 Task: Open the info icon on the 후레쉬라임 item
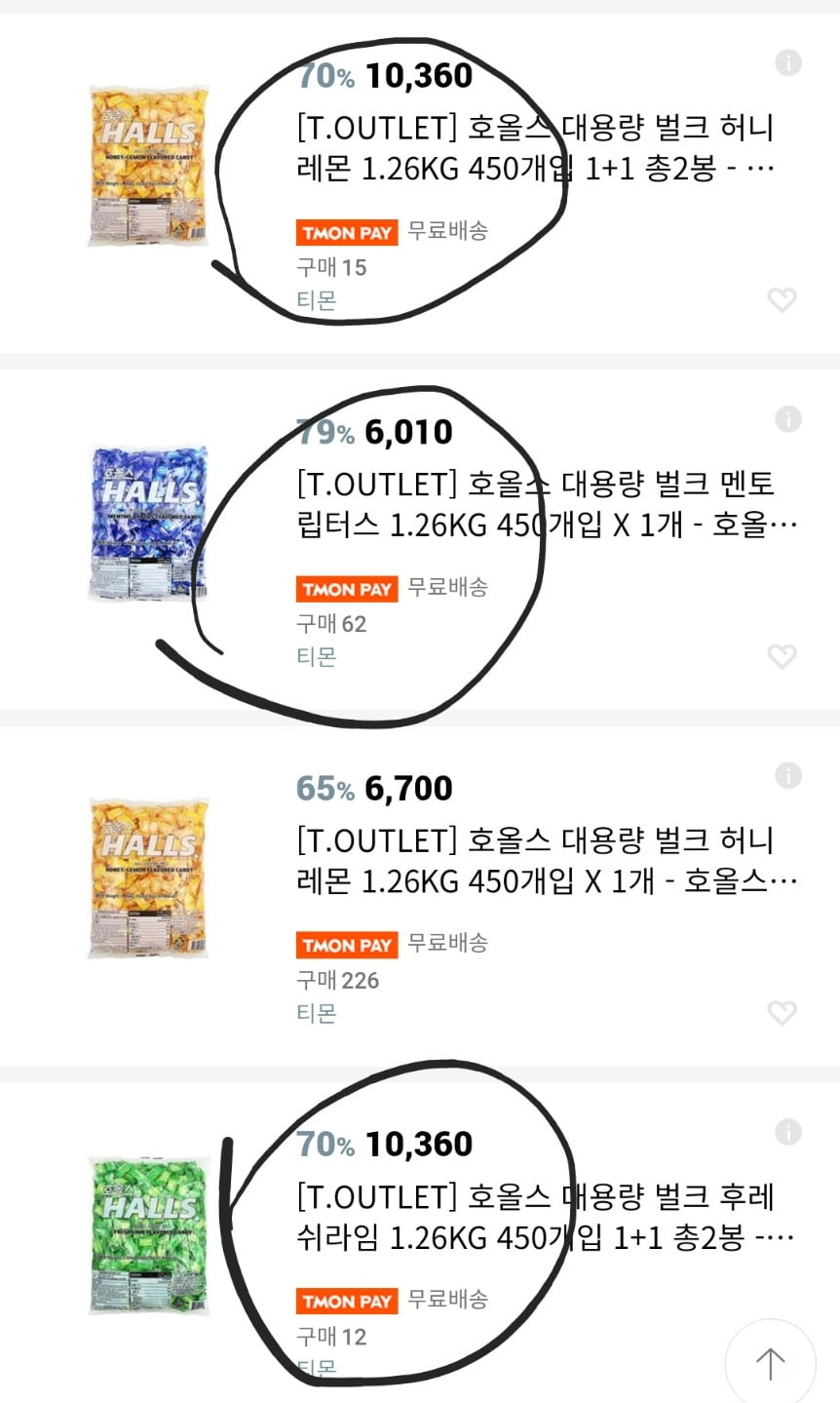(x=788, y=1132)
